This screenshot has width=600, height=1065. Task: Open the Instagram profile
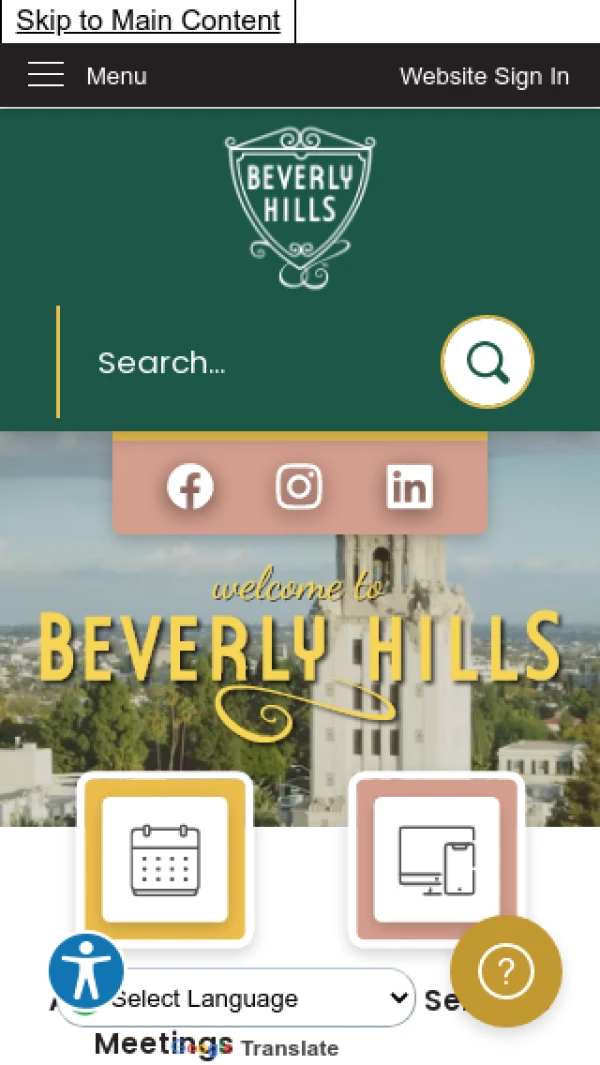299,487
